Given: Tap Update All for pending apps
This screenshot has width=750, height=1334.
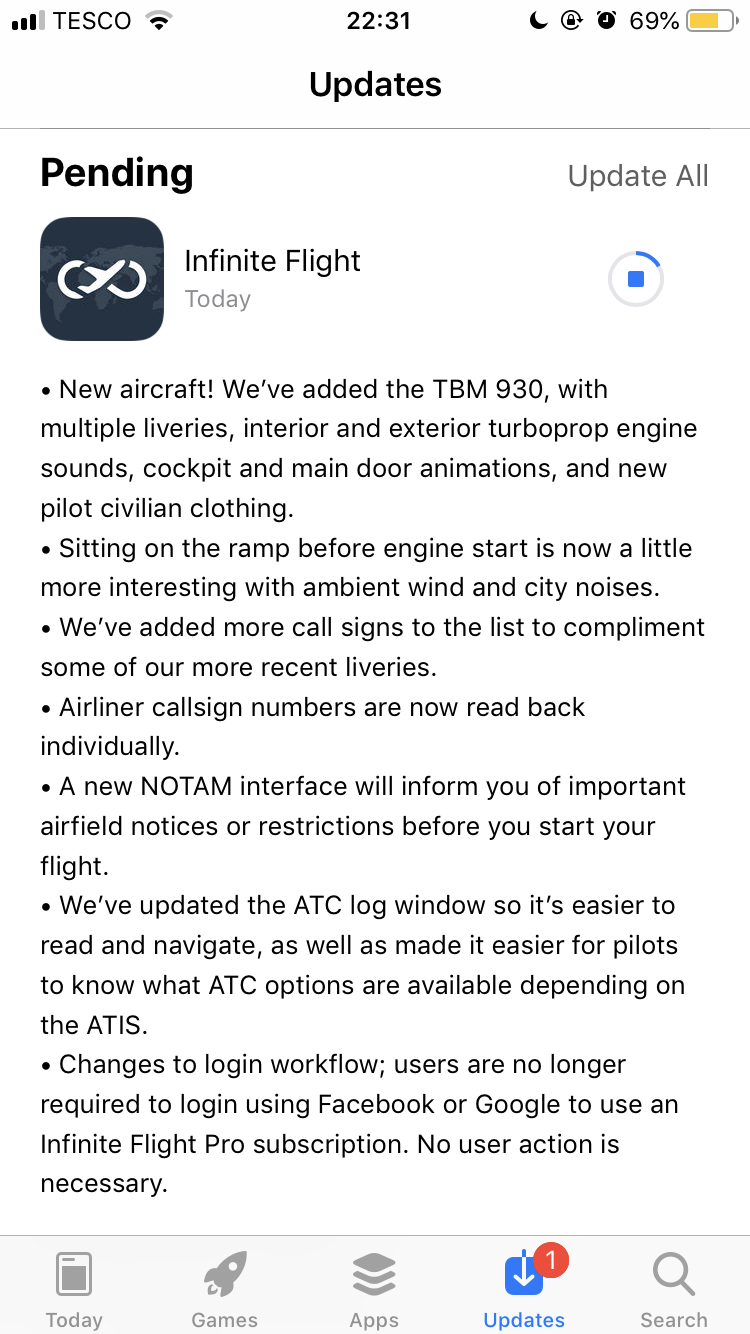Looking at the screenshot, I should (x=637, y=176).
